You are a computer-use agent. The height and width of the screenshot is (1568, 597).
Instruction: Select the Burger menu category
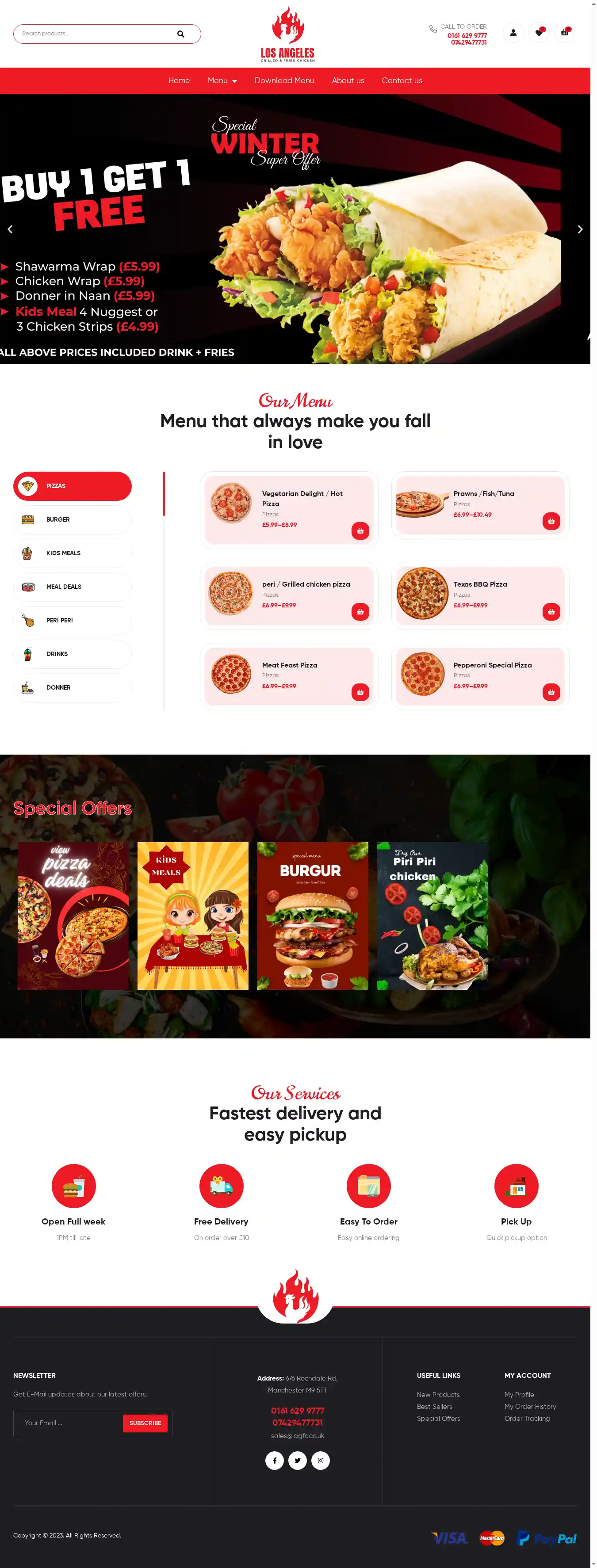(x=72, y=520)
